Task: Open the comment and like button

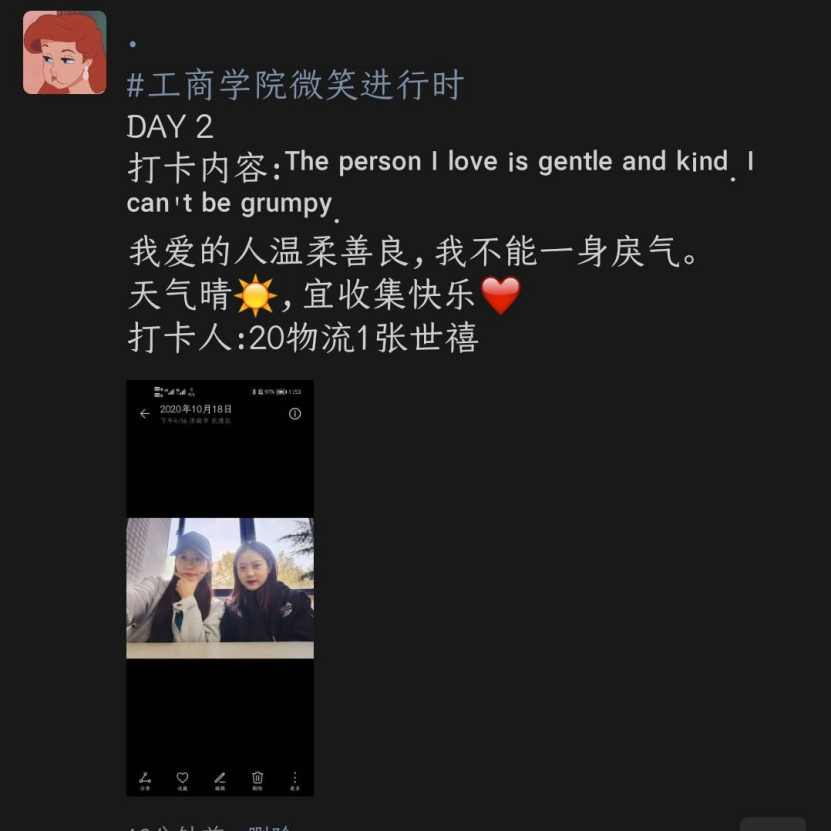Action: click(x=772, y=825)
